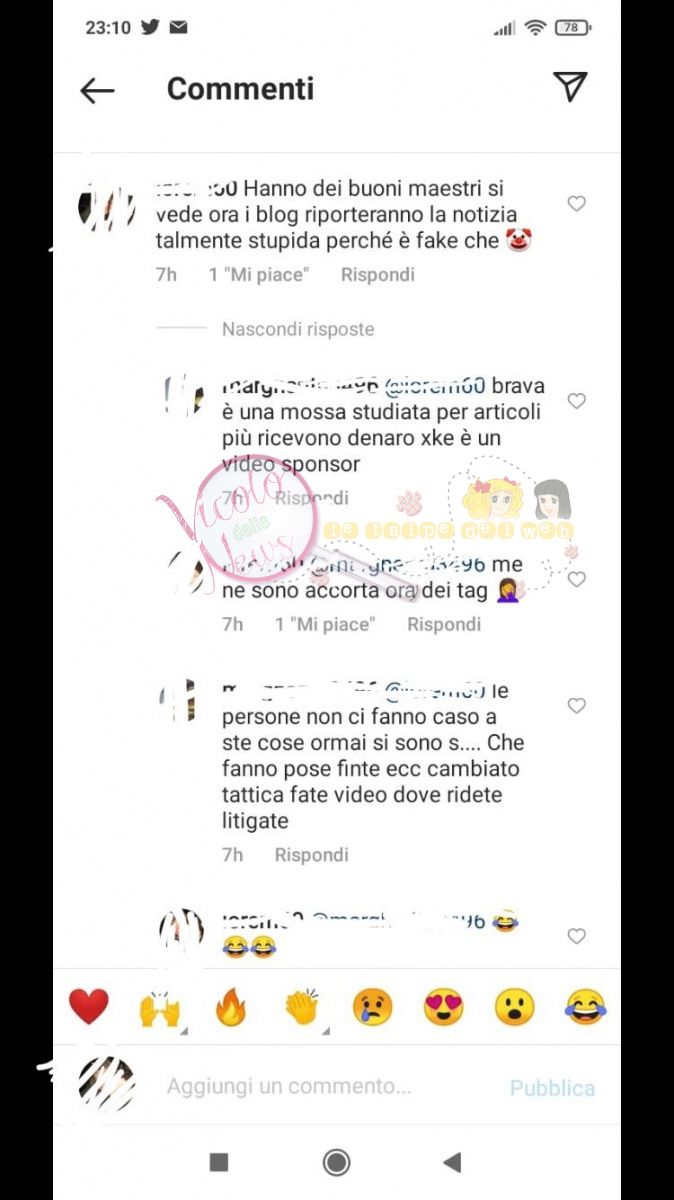
Task: Go back from Commenti screen
Action: [97, 91]
